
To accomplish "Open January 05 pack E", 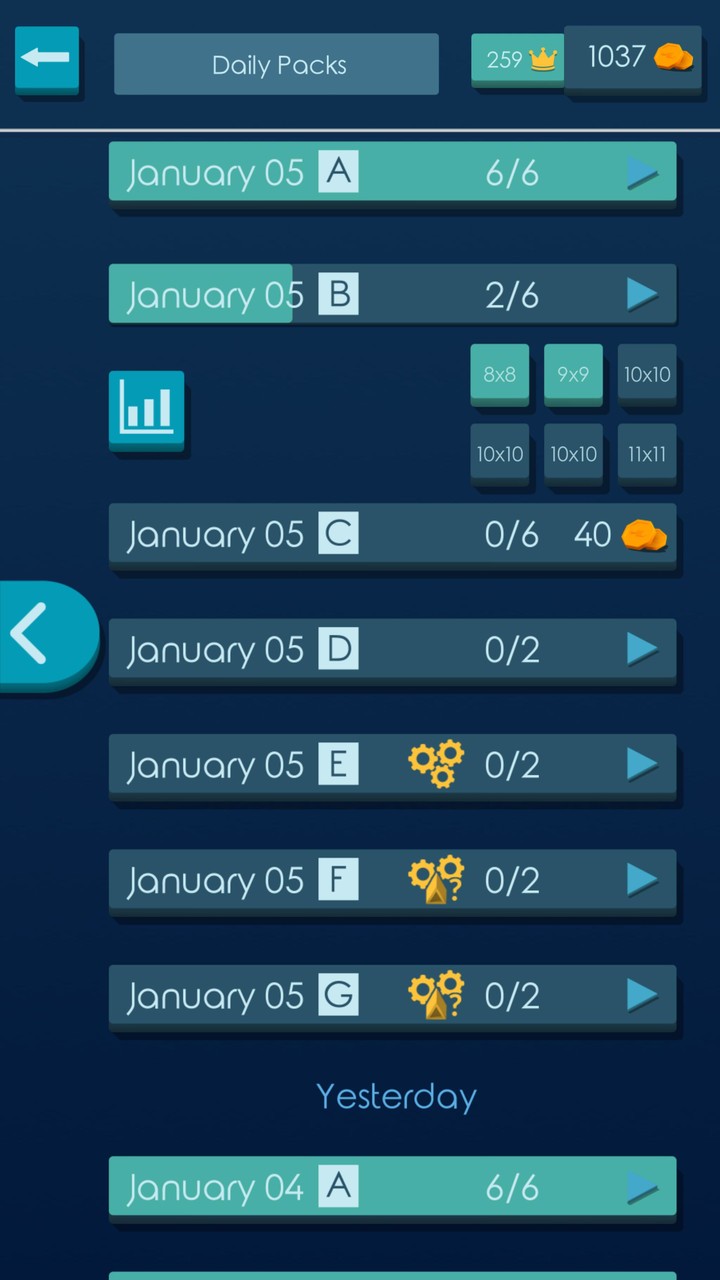I will pos(392,765).
